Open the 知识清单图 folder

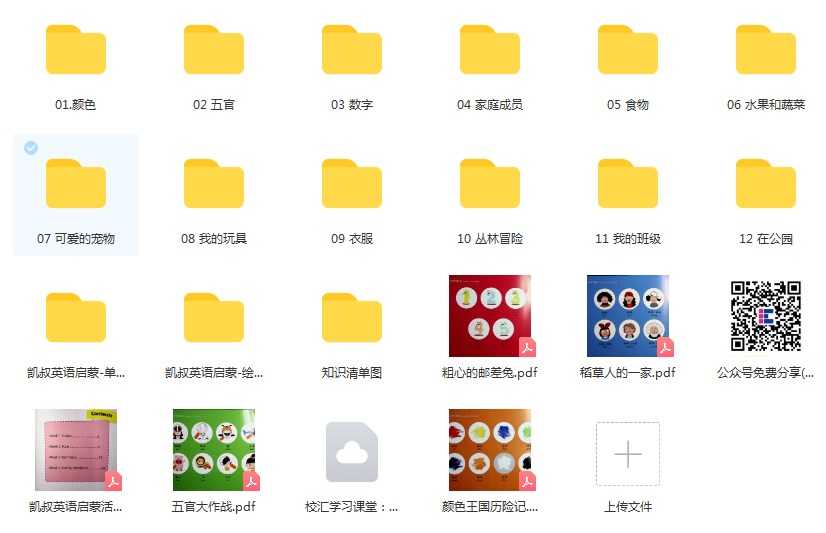coord(352,319)
